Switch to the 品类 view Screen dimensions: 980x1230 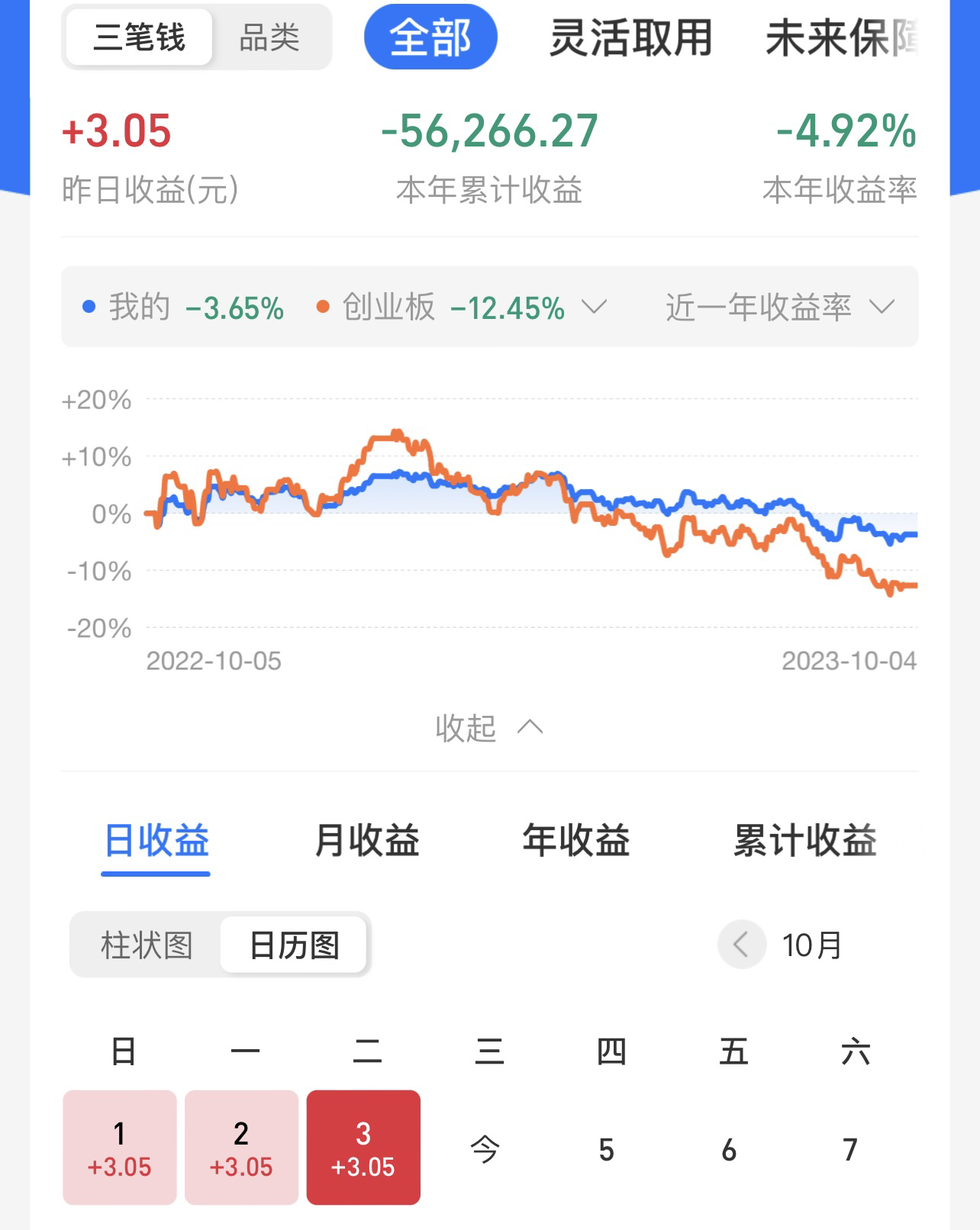click(269, 37)
